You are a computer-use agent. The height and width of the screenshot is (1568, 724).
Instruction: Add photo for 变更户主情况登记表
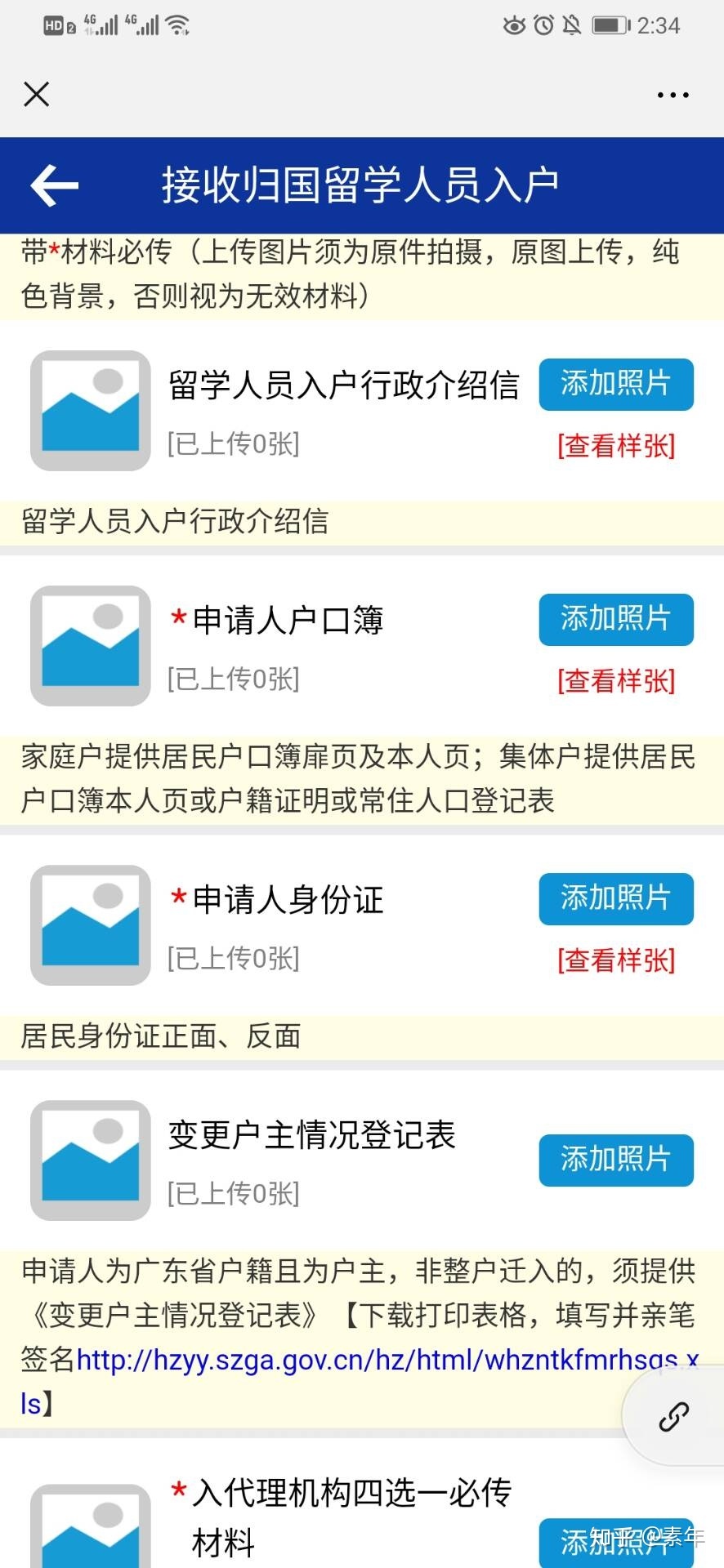coord(616,1160)
